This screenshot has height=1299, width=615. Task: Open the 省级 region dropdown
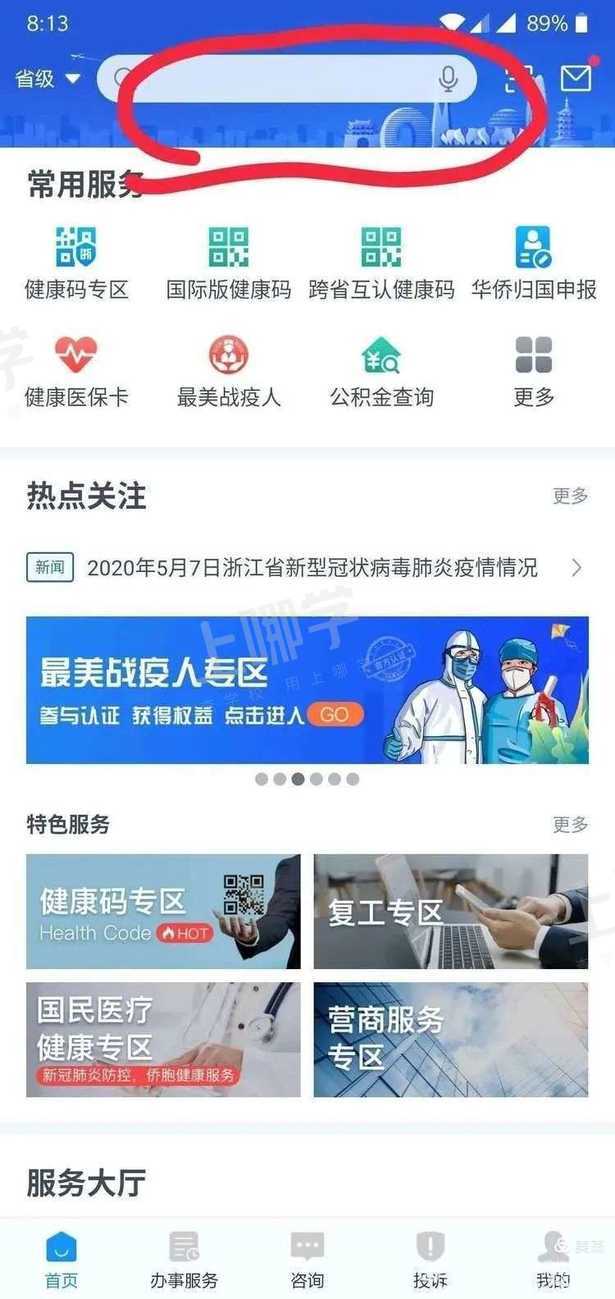coord(47,78)
